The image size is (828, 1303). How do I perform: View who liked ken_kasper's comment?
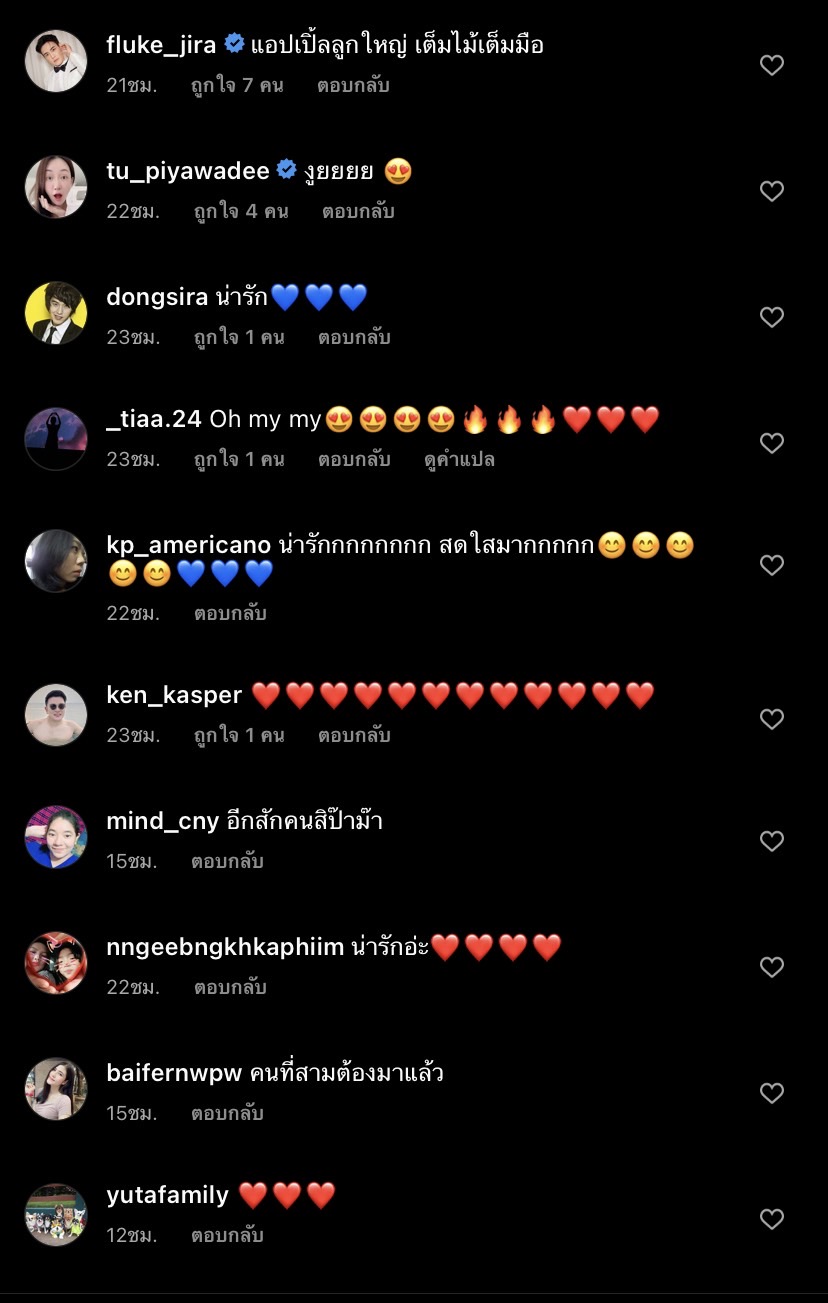tap(238, 736)
